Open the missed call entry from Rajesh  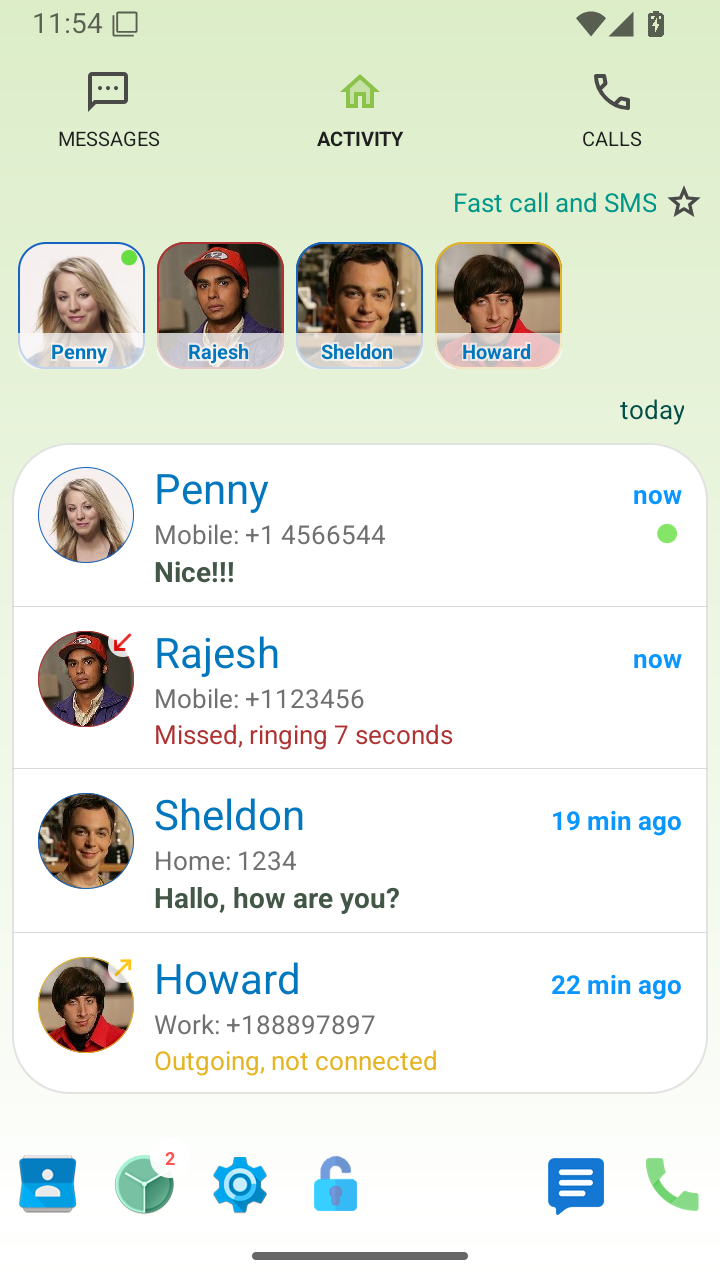360,689
